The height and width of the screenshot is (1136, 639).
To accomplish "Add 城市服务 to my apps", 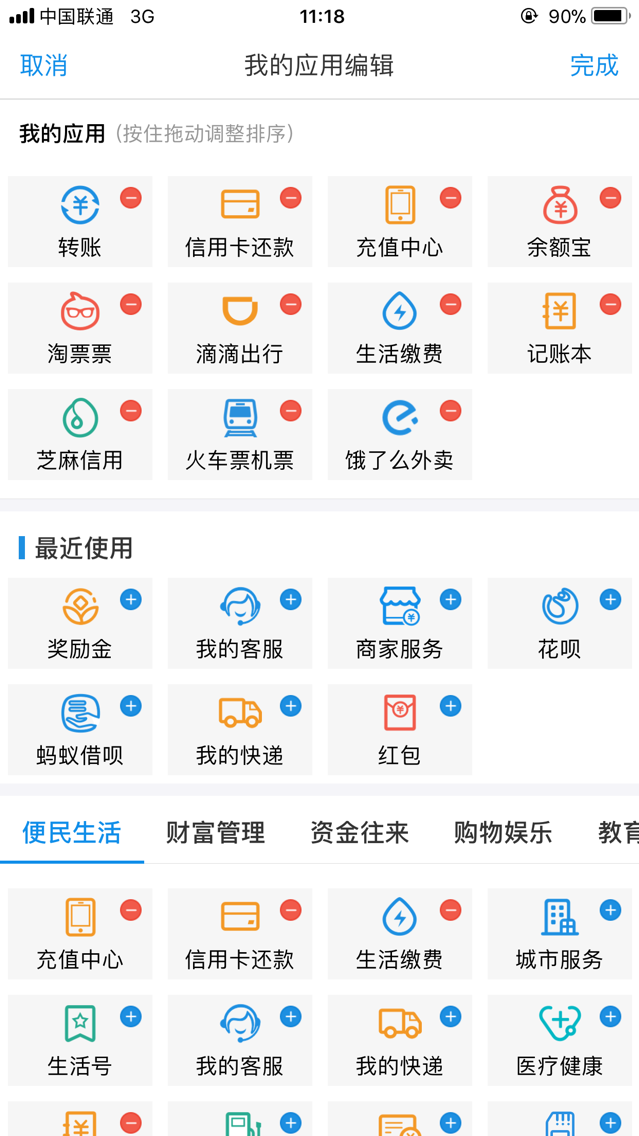I will [x=610, y=910].
